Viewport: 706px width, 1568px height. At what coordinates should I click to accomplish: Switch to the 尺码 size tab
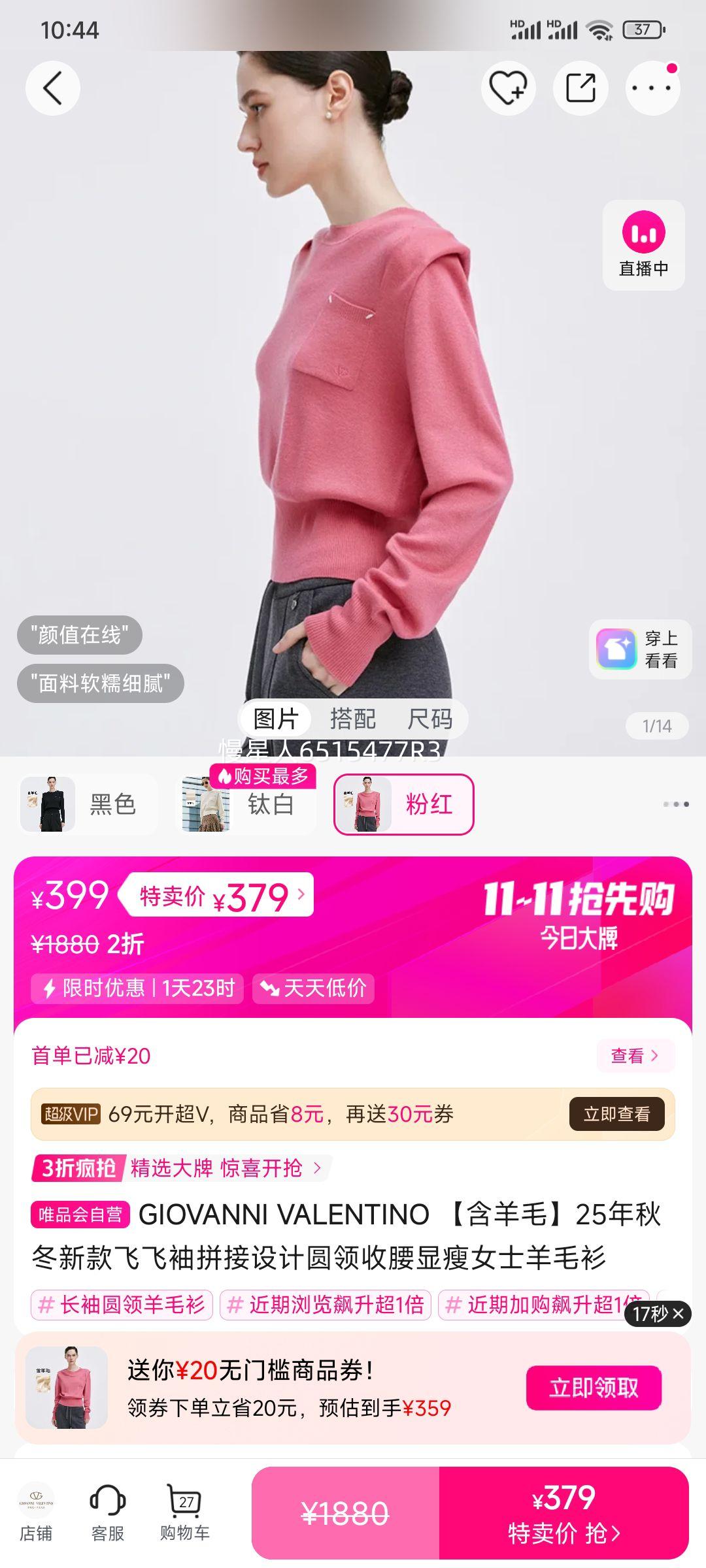click(x=429, y=719)
